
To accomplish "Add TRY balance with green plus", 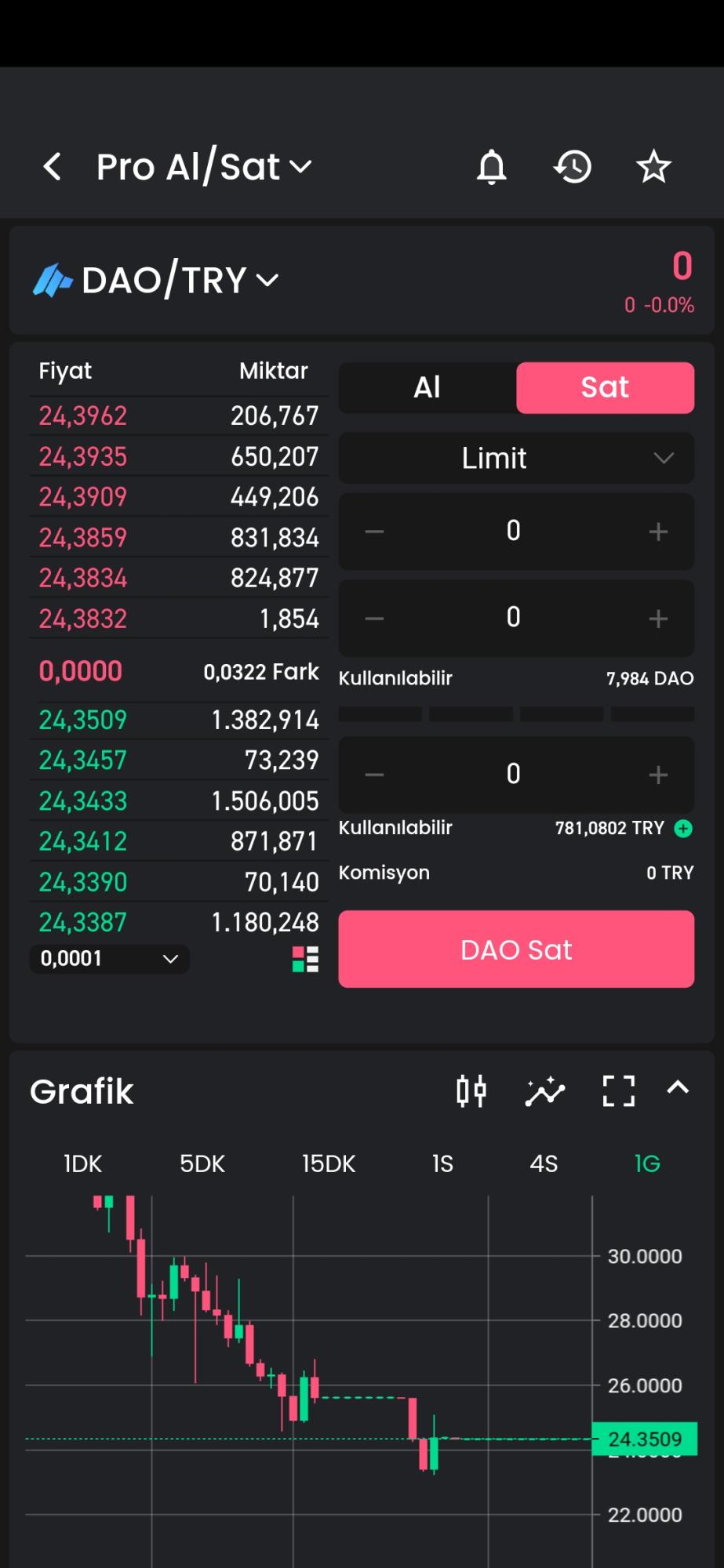I will point(683,828).
